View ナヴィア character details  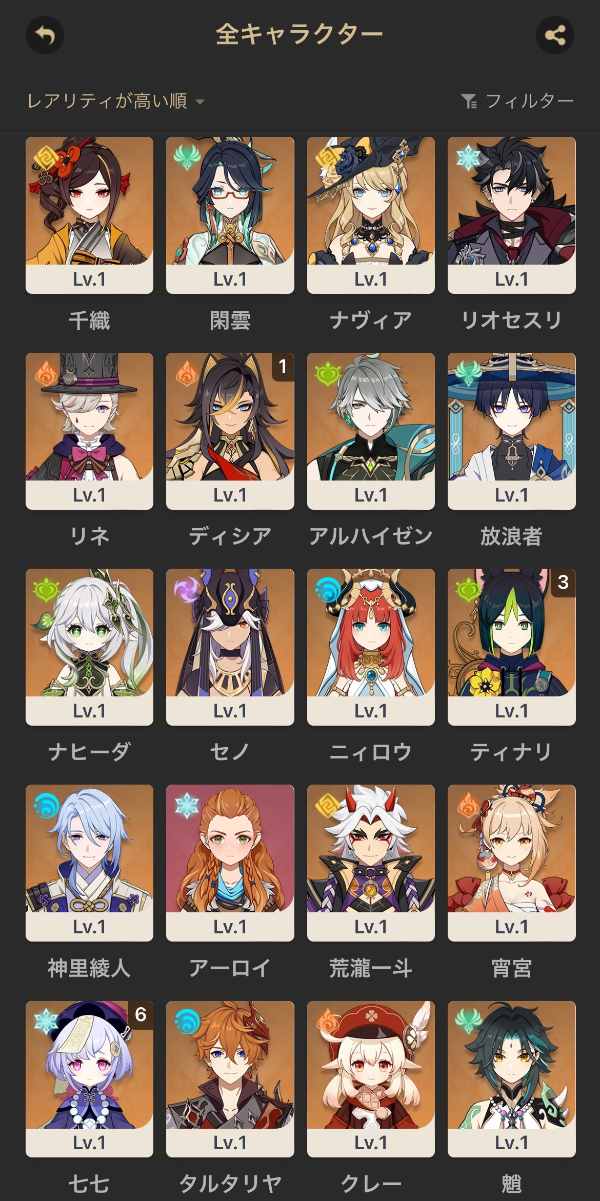pyautogui.click(x=371, y=215)
